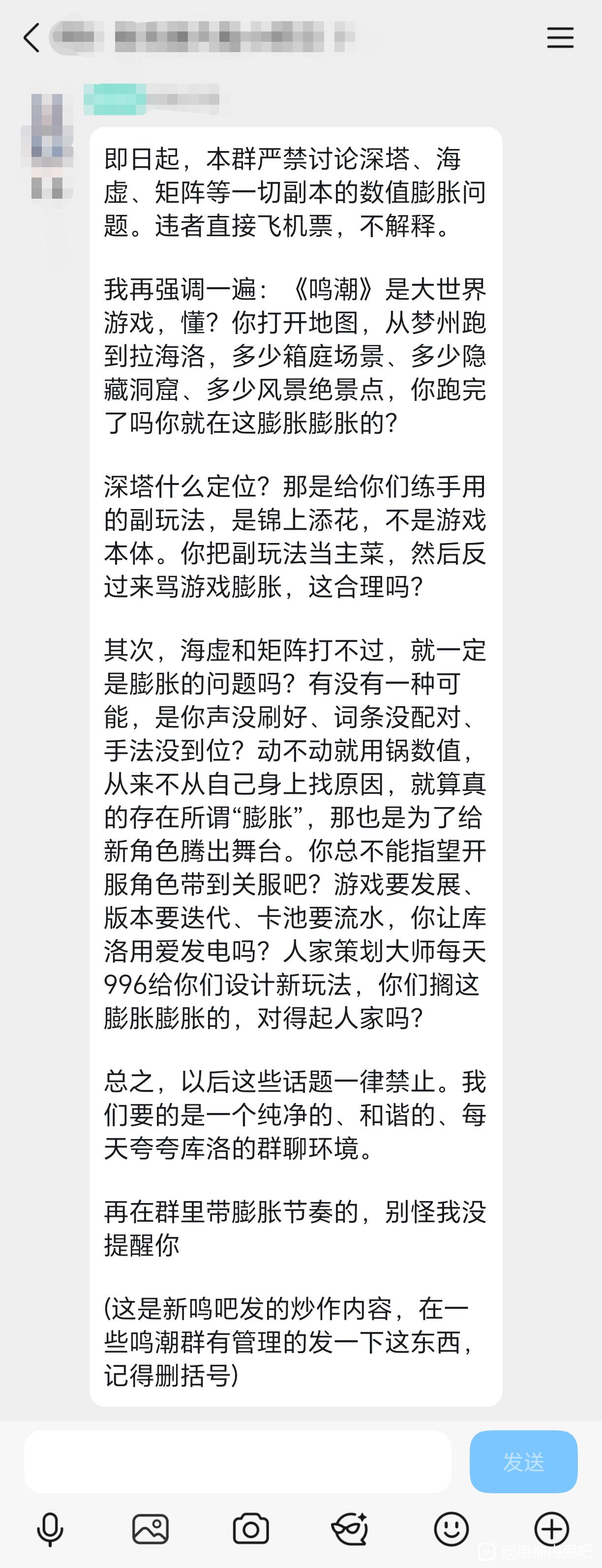The width and height of the screenshot is (602, 1568).
Task: Start voice input with the microphone icon
Action: click(50, 1530)
